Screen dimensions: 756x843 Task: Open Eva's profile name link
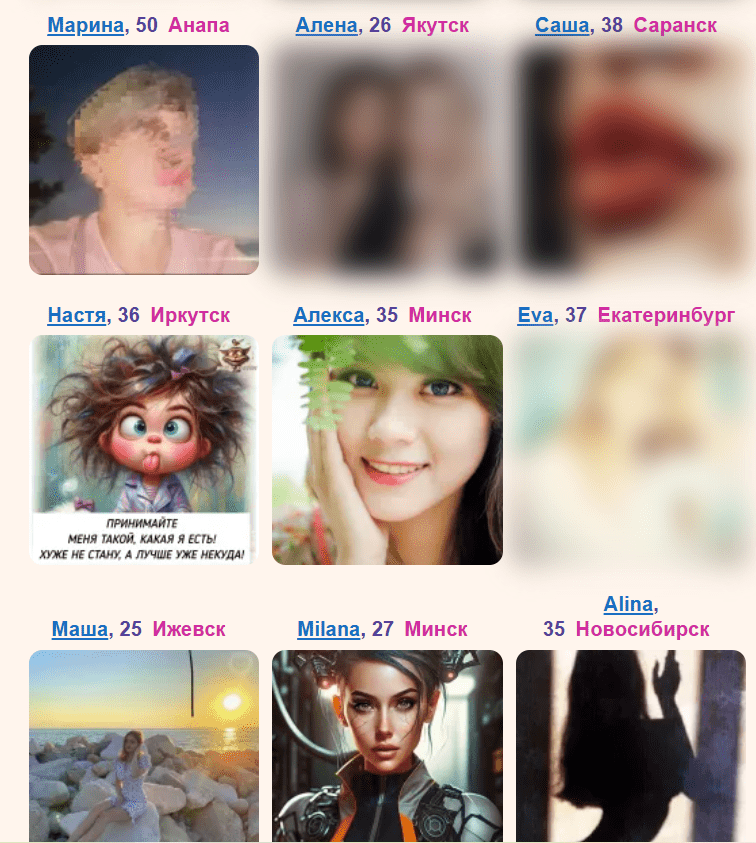pyautogui.click(x=535, y=315)
